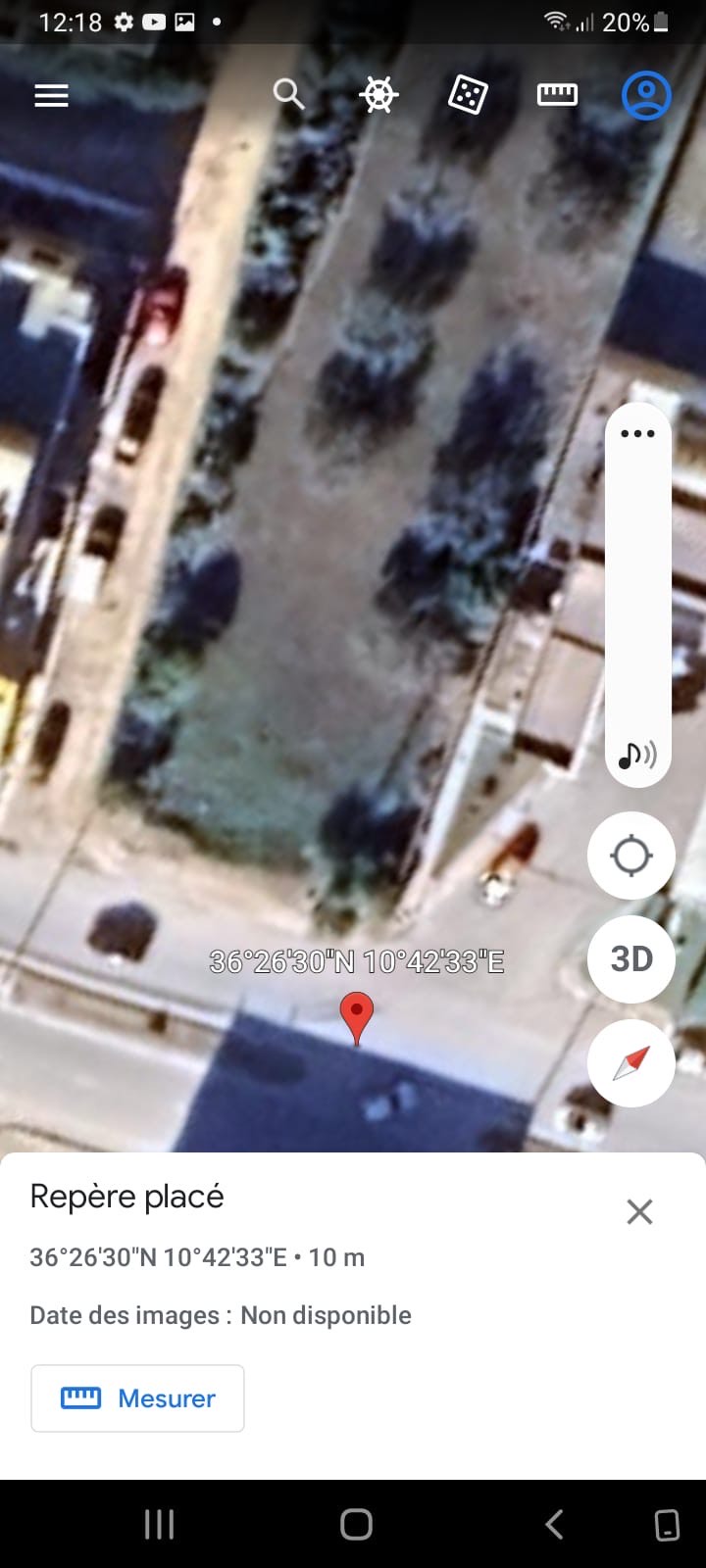The width and height of the screenshot is (706, 1568).
Task: Open the hamburger menu
Action: [51, 95]
